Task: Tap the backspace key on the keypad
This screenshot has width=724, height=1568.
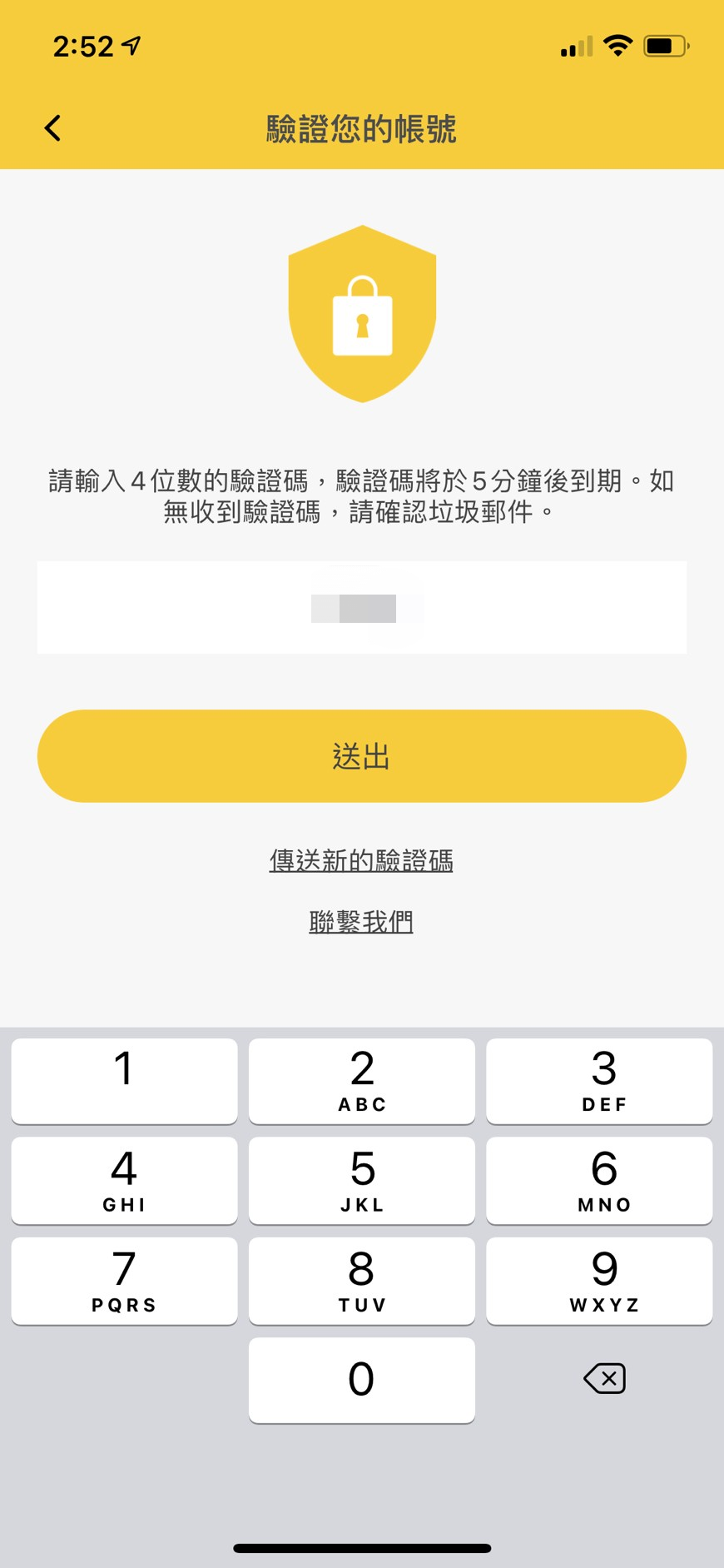Action: pyautogui.click(x=604, y=1379)
